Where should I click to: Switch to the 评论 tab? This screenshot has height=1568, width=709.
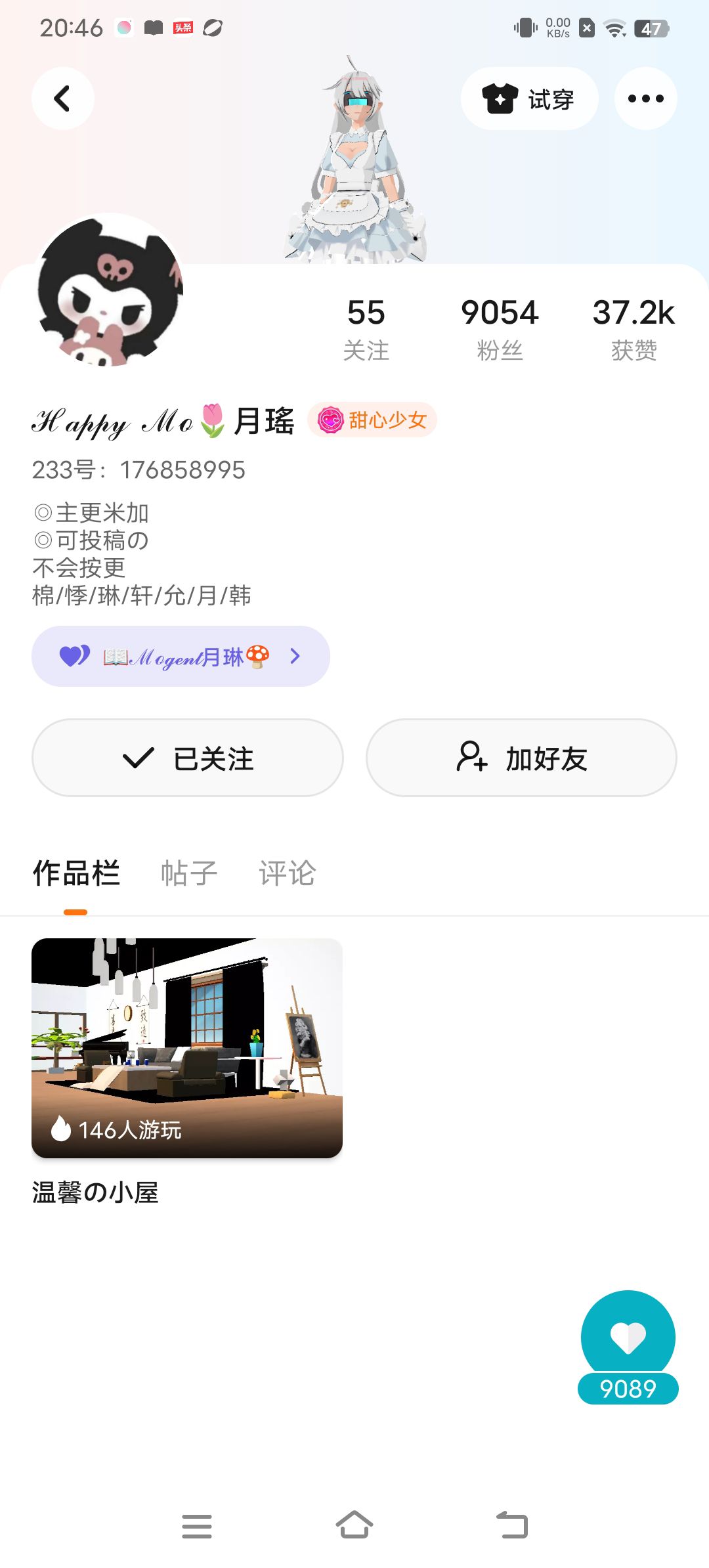[287, 873]
